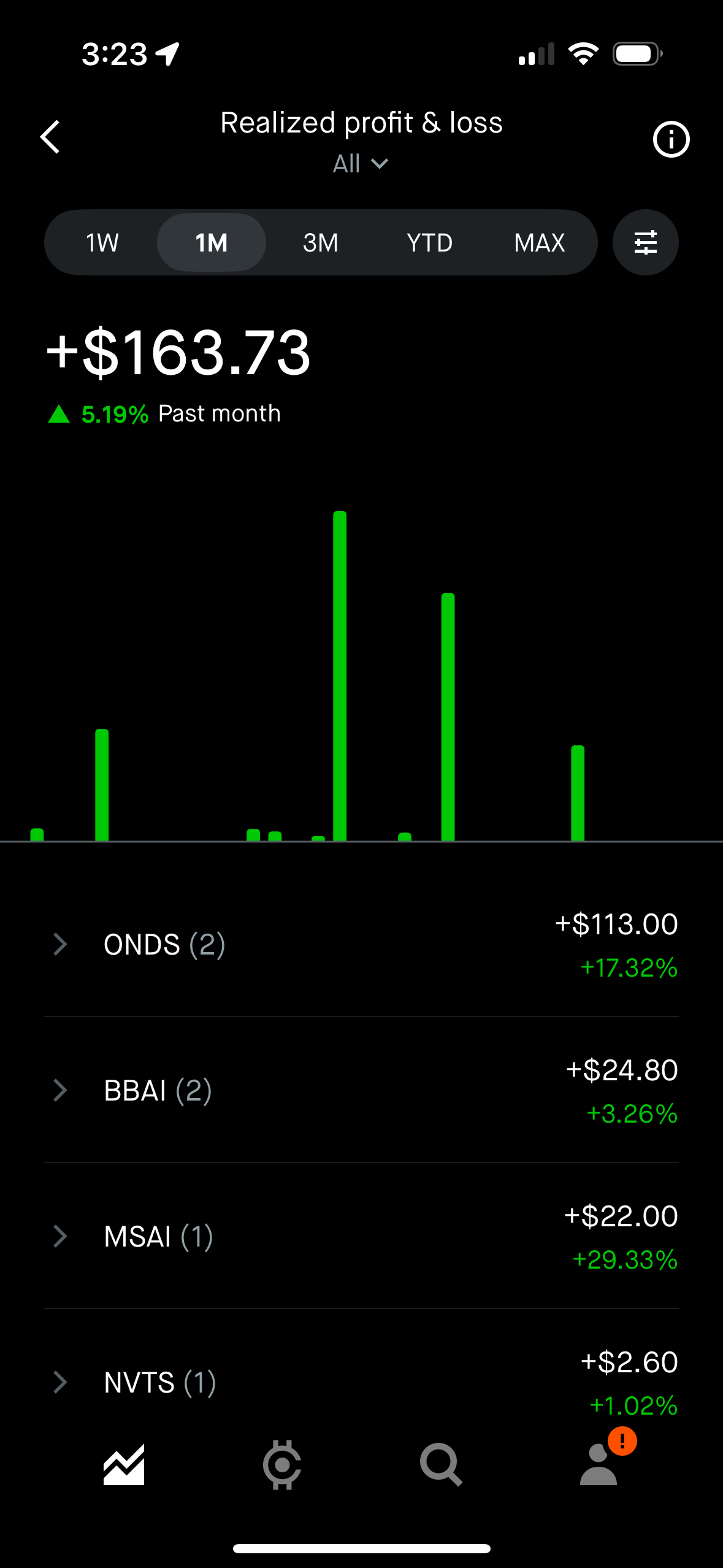This screenshot has height=1568, width=723.
Task: Switch to the 3M tab
Action: (x=319, y=242)
